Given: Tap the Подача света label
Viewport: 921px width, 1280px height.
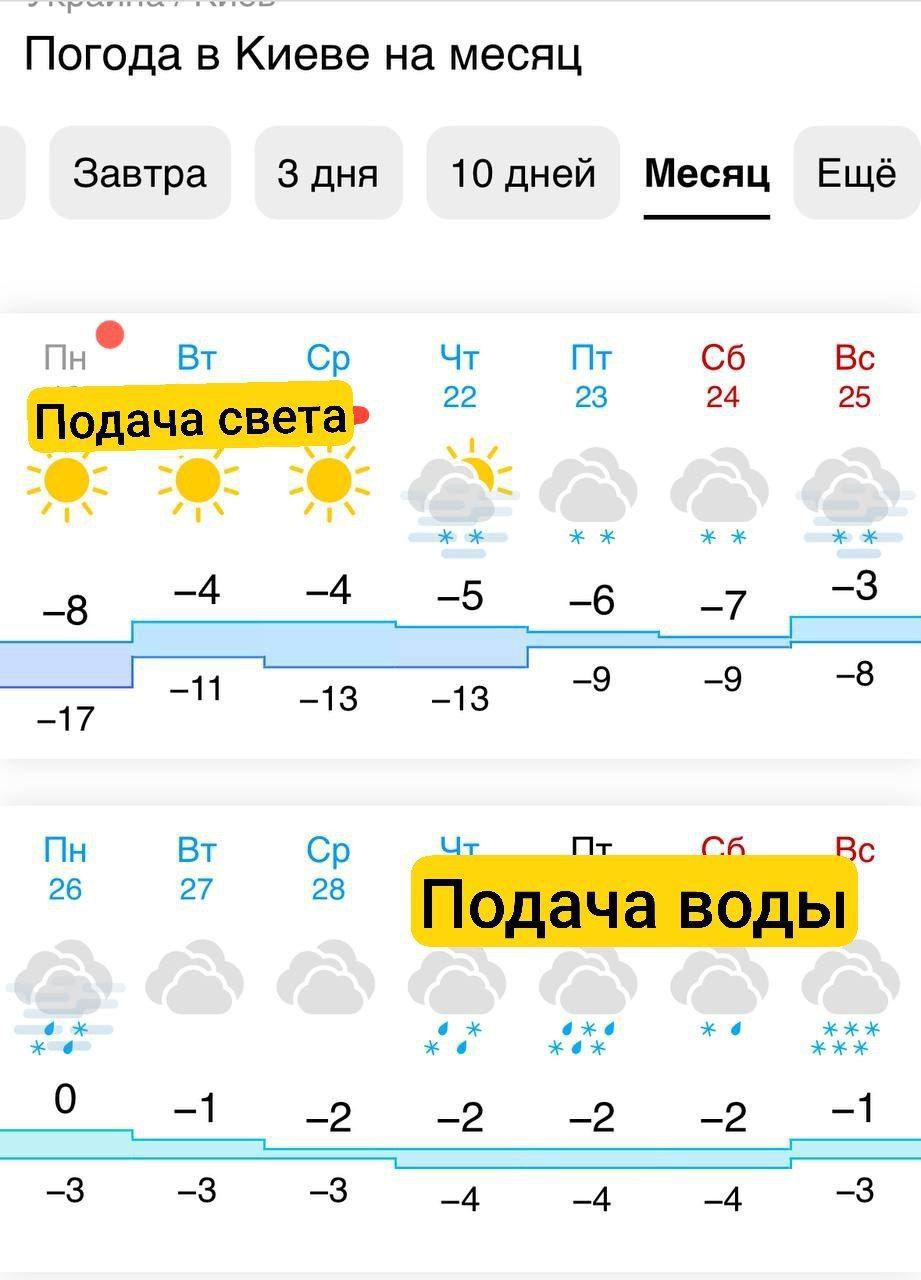Looking at the screenshot, I should coord(190,414).
